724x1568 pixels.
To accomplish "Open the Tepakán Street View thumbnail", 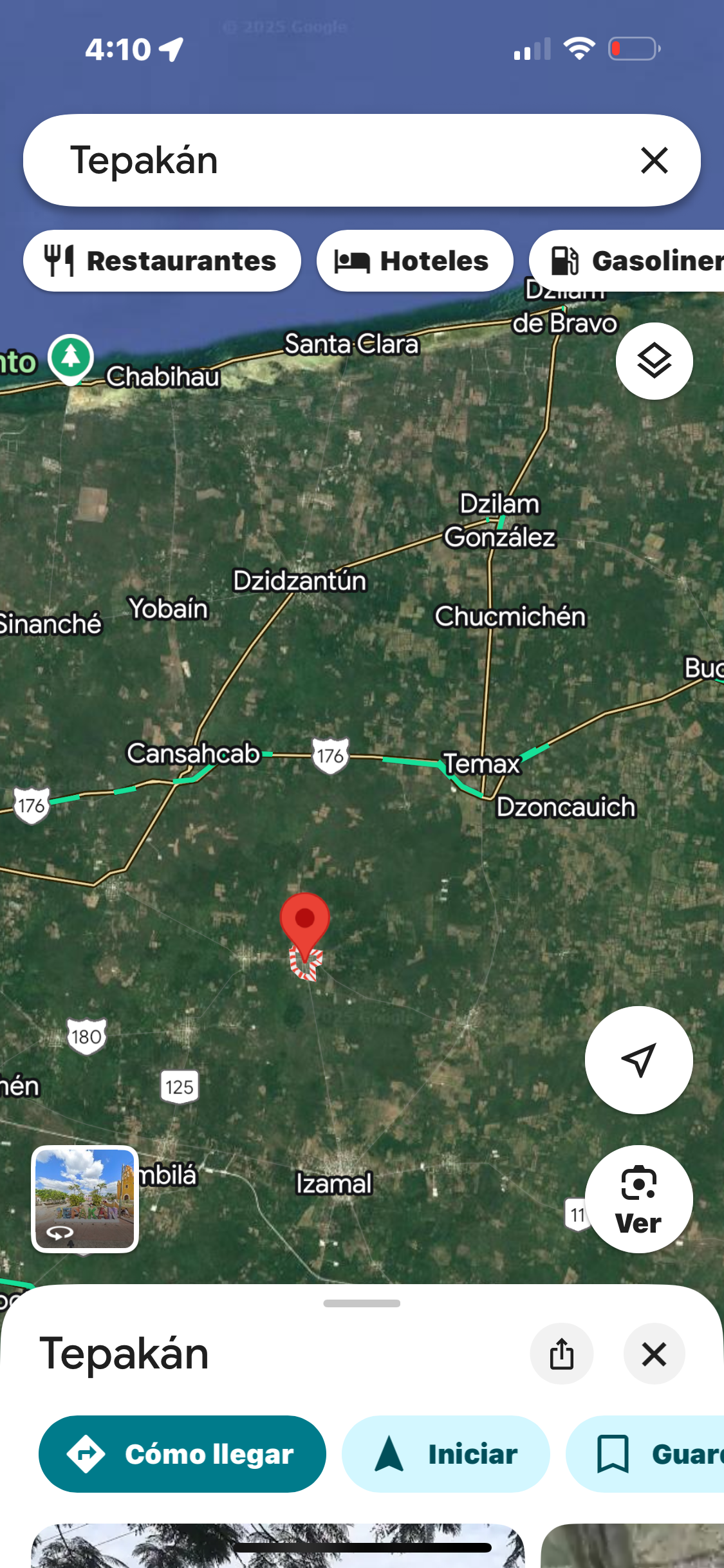I will pyautogui.click(x=85, y=1199).
